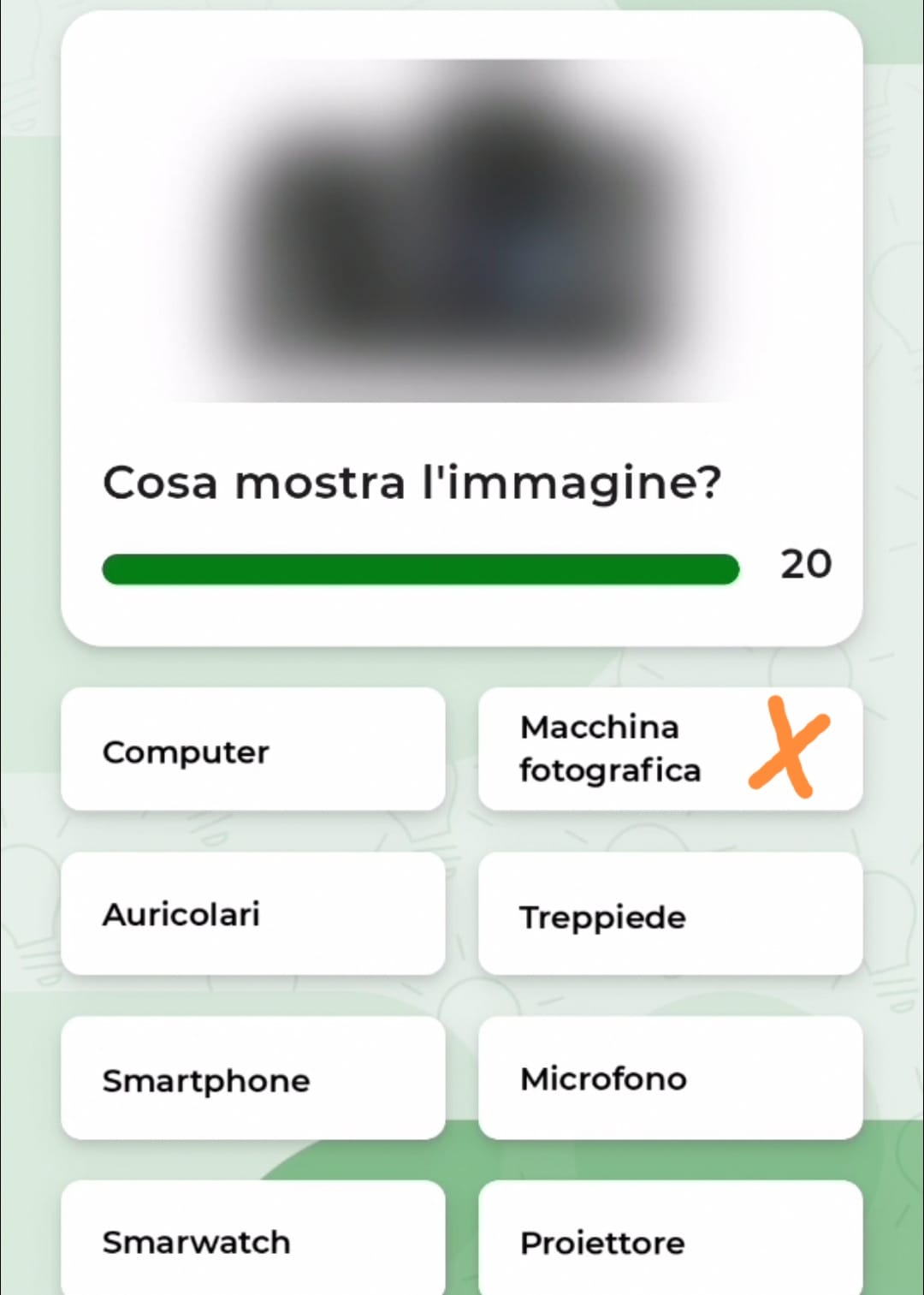Answer with Treppiede
Viewport: 924px width, 1295px height.
pos(669,914)
